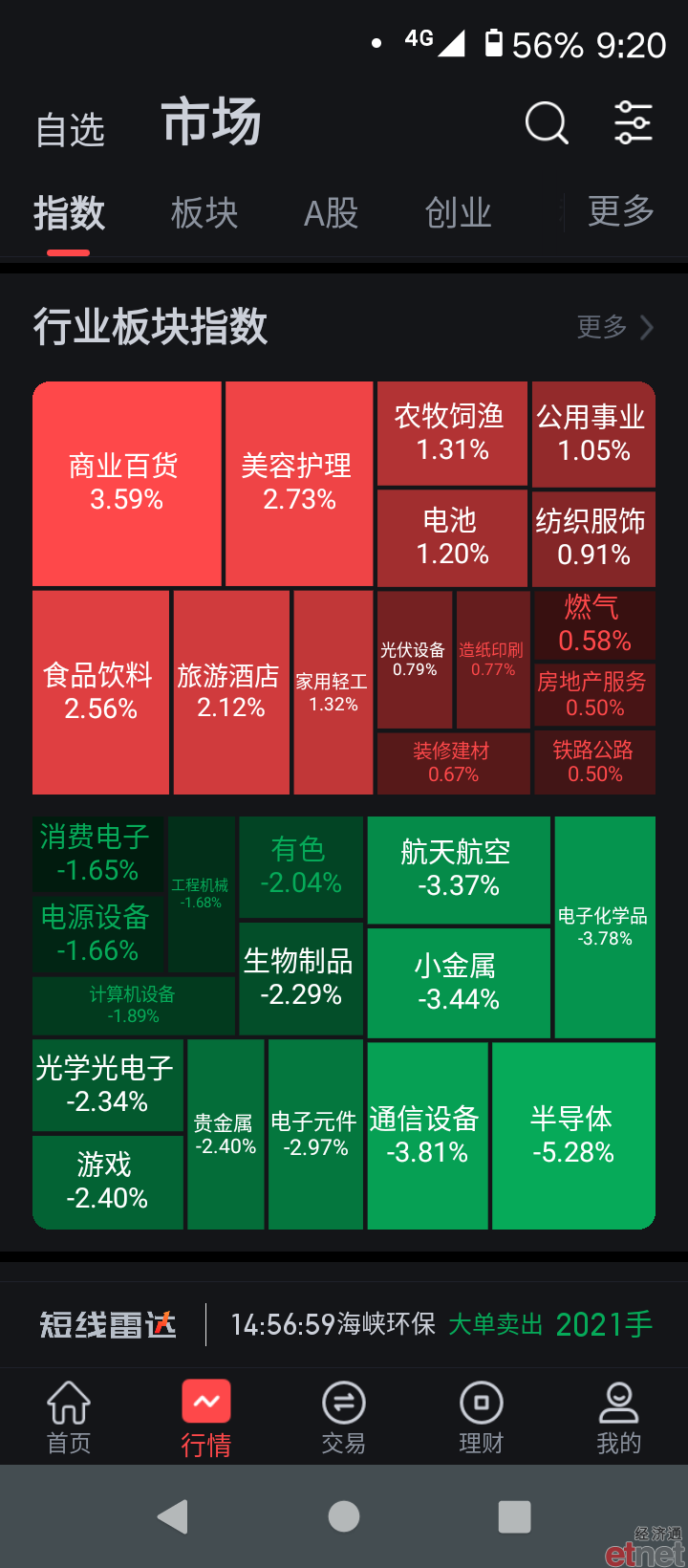Viewport: 688px width, 1568px height.
Task: Go to the 我的 tab
Action: (619, 1418)
